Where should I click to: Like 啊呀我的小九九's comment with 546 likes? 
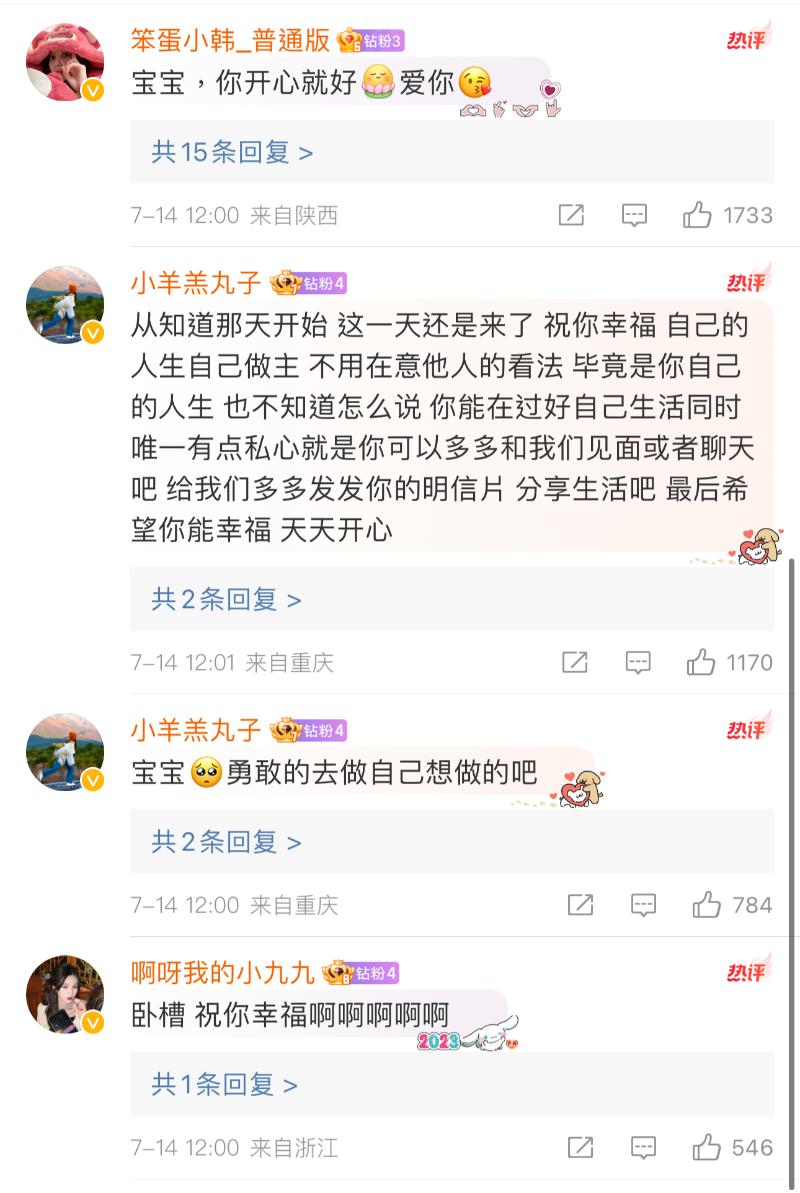tap(707, 1147)
